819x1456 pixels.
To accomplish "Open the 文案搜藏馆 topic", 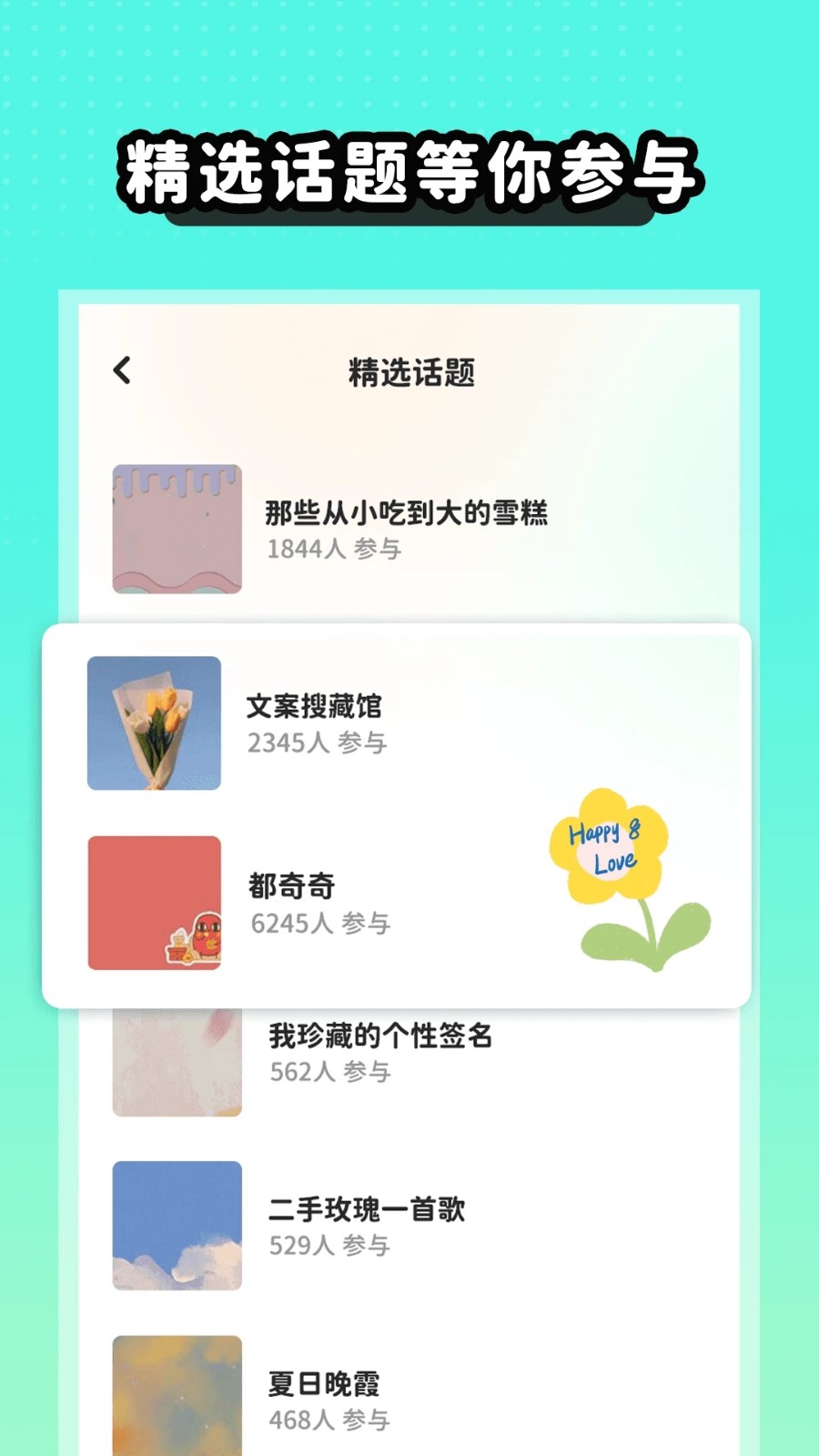I will point(318,703).
